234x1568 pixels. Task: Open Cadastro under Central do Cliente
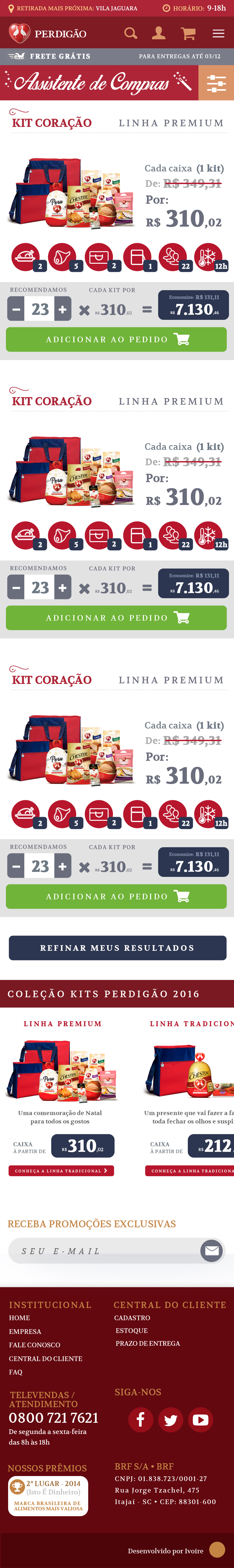pyautogui.click(x=132, y=1318)
